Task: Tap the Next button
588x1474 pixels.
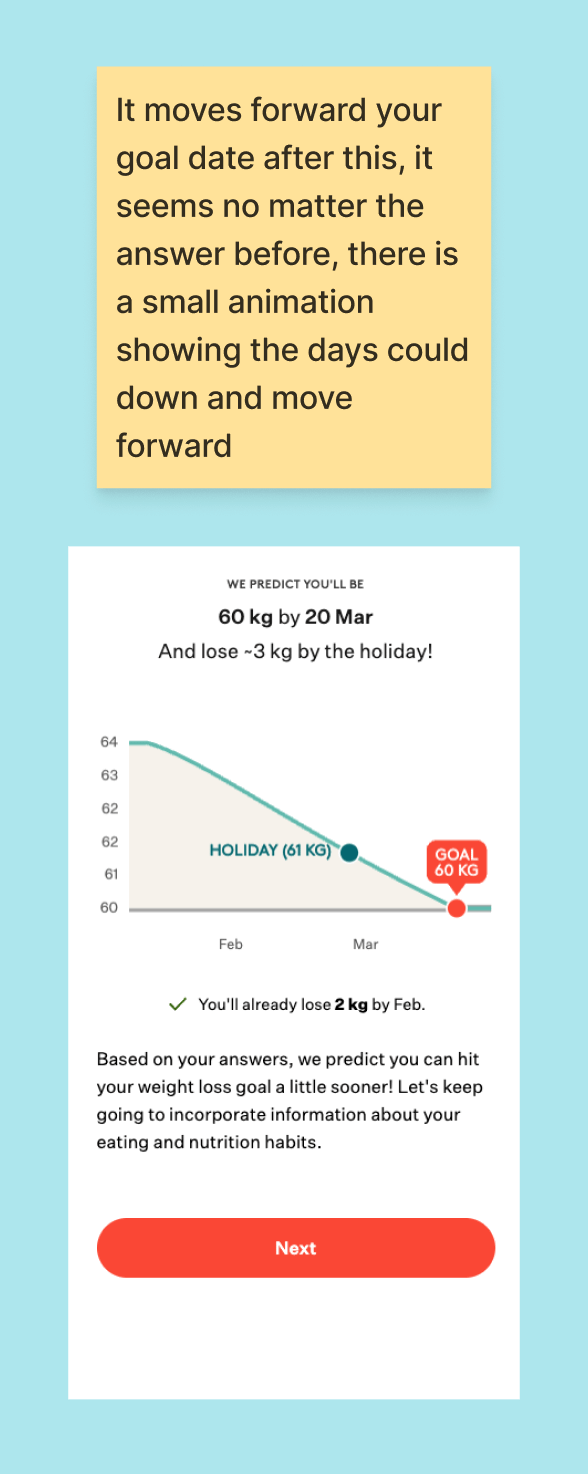Action: pos(296,1248)
